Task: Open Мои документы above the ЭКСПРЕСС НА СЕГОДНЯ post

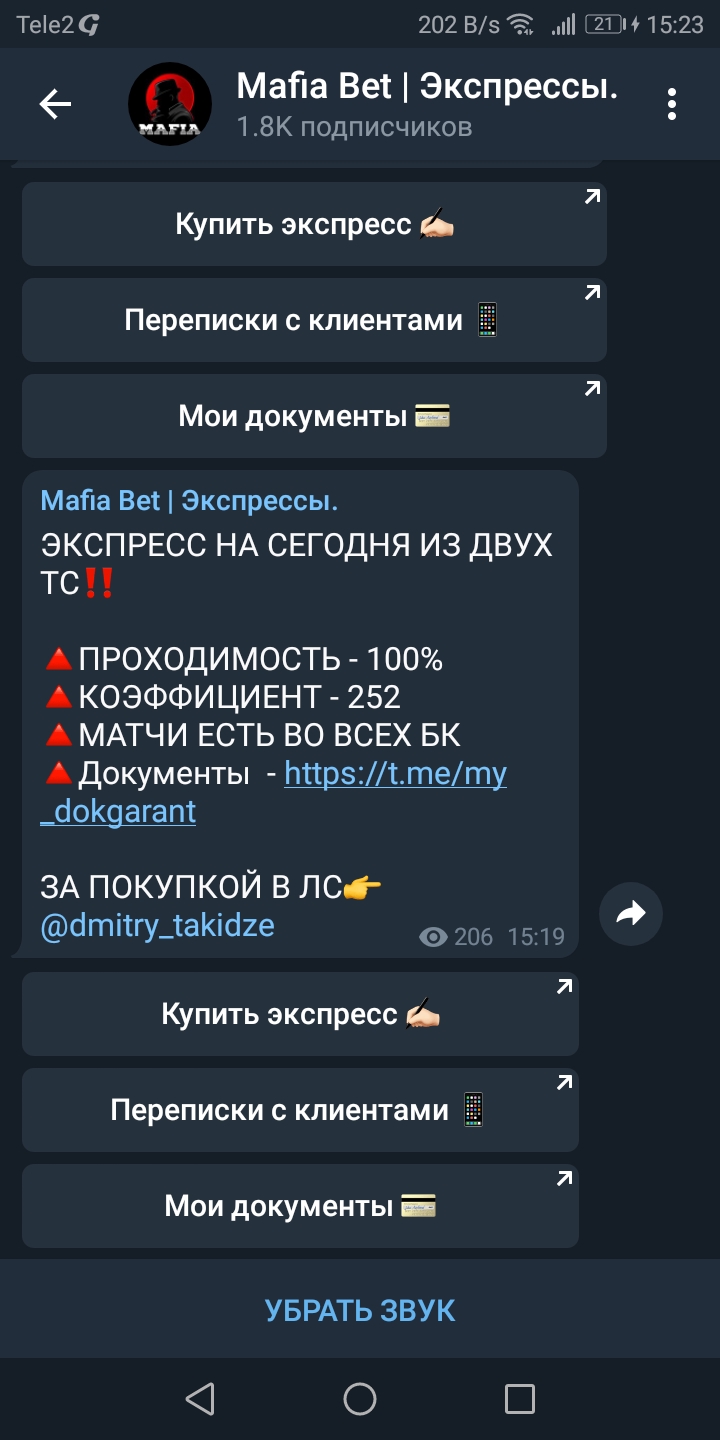Action: 314,416
